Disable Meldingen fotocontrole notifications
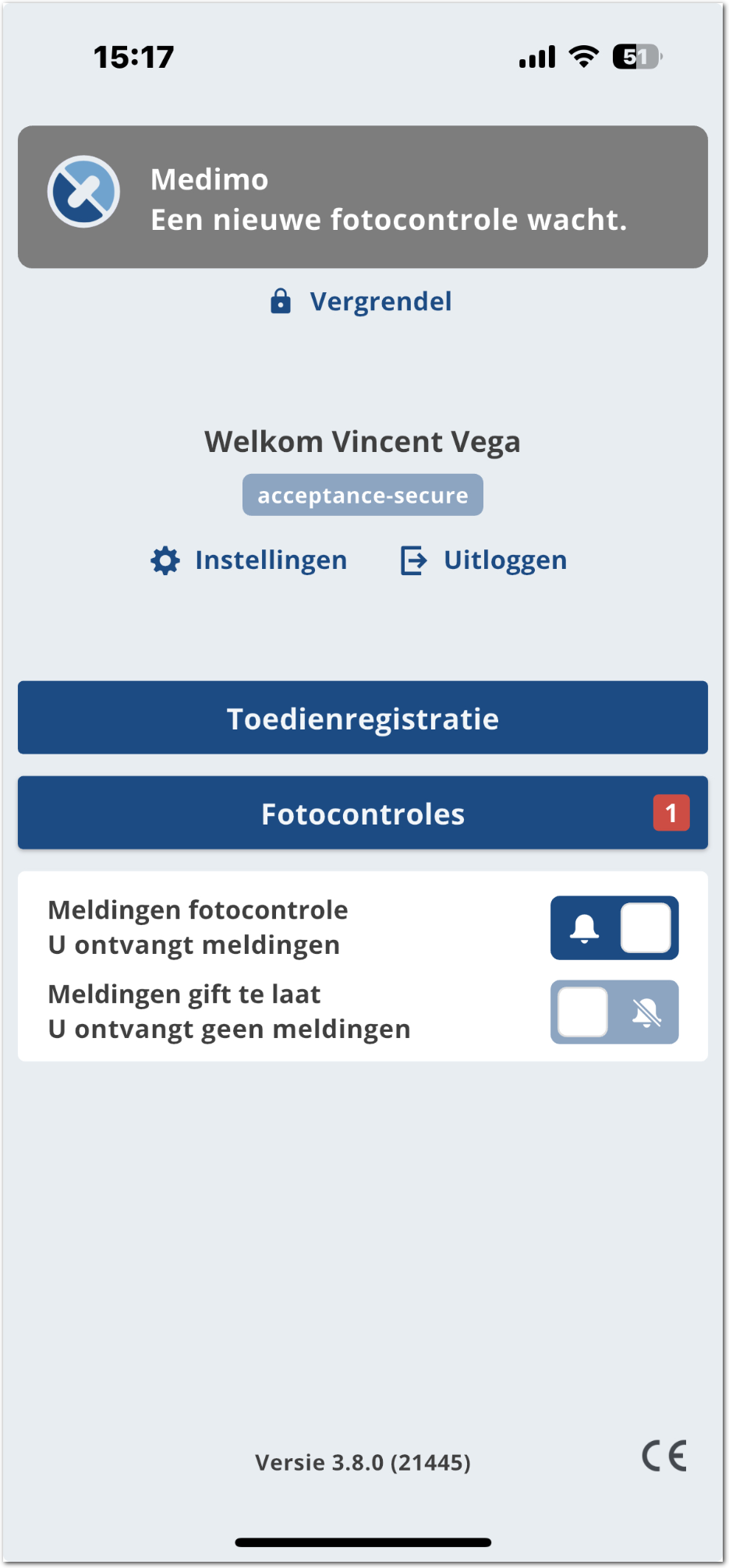The height and width of the screenshot is (1568, 729). pyautogui.click(x=614, y=928)
